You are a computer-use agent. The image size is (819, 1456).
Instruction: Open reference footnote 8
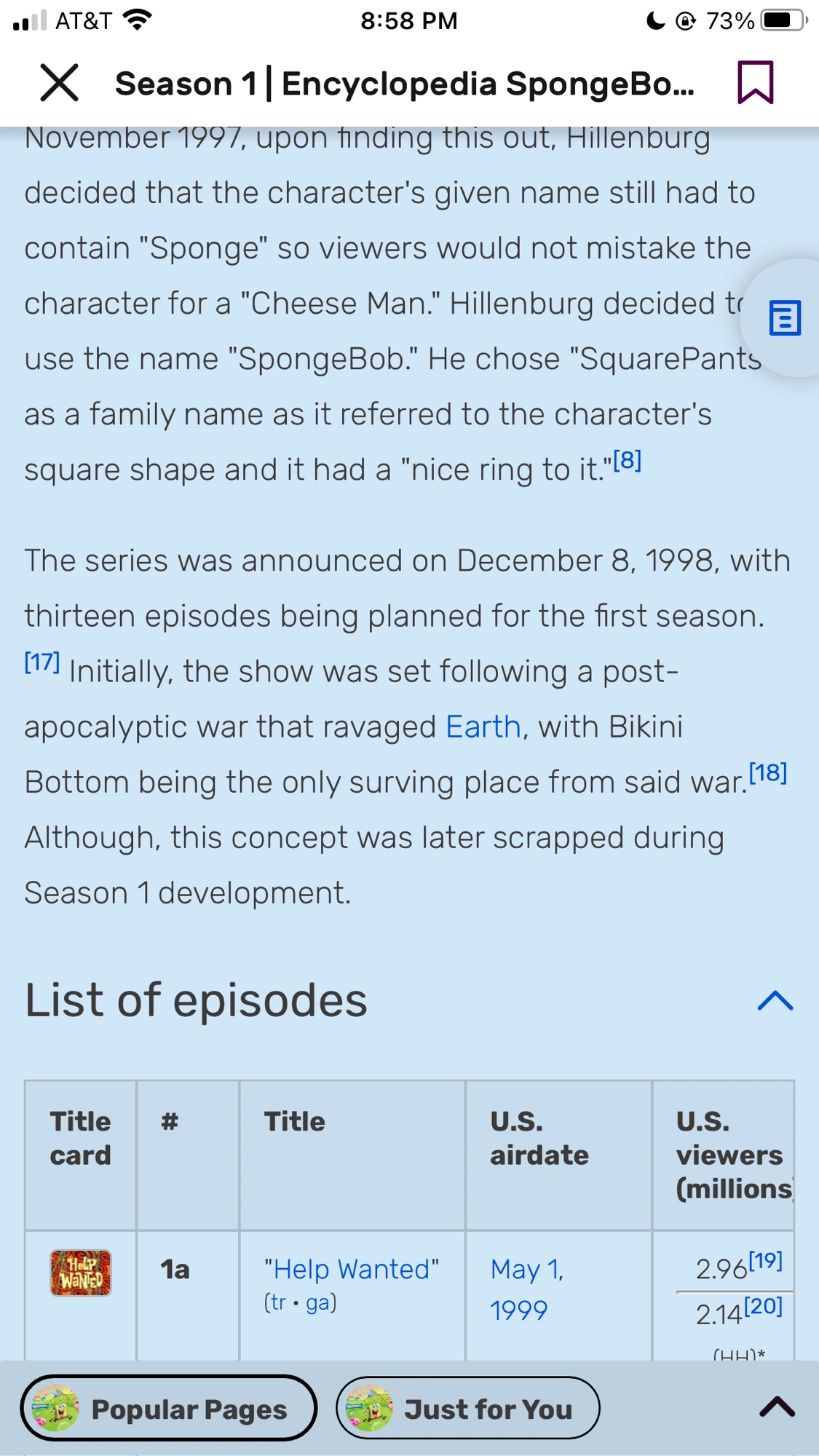pyautogui.click(x=627, y=461)
